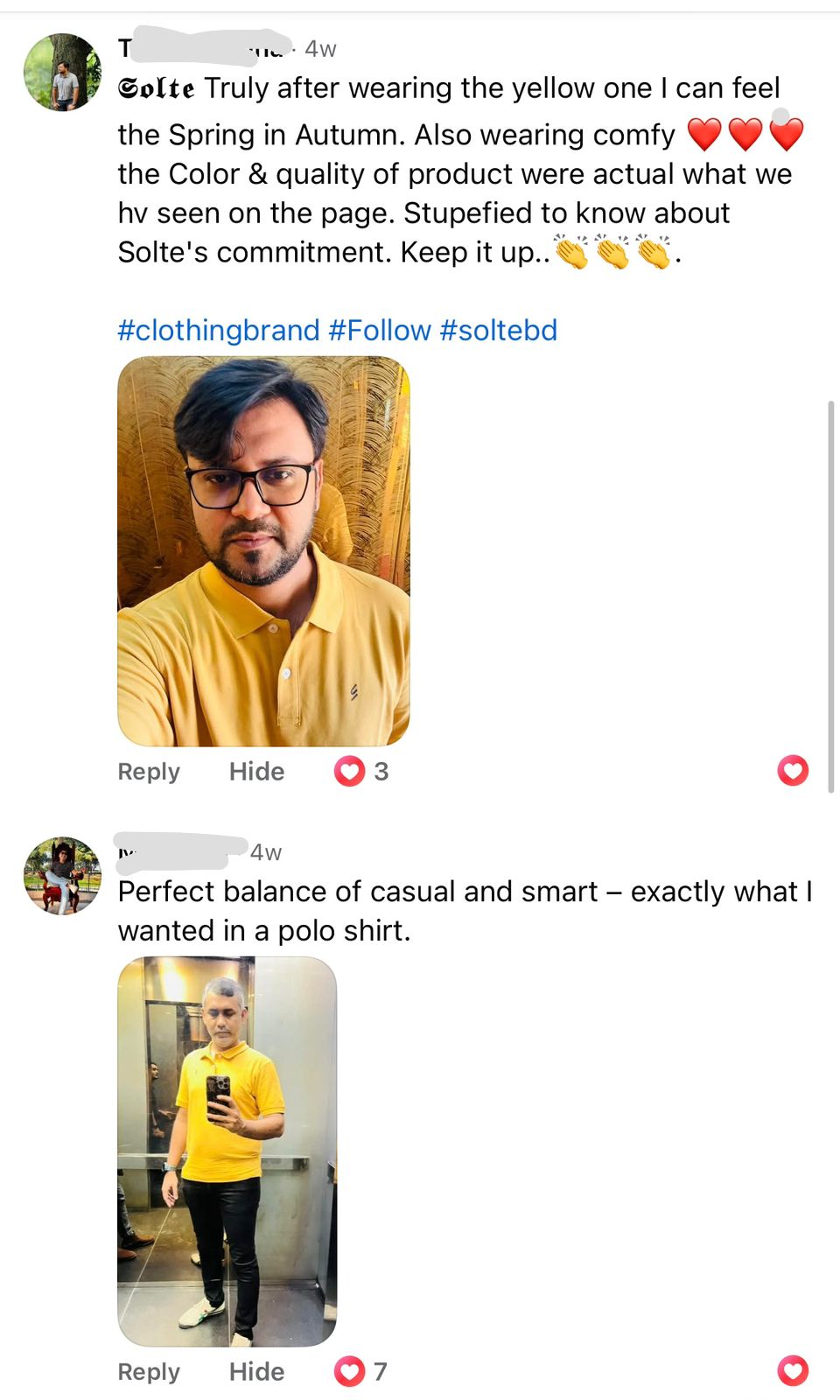View the 7 reactions on second comment
The height and width of the screenshot is (1400, 840).
tap(361, 1372)
